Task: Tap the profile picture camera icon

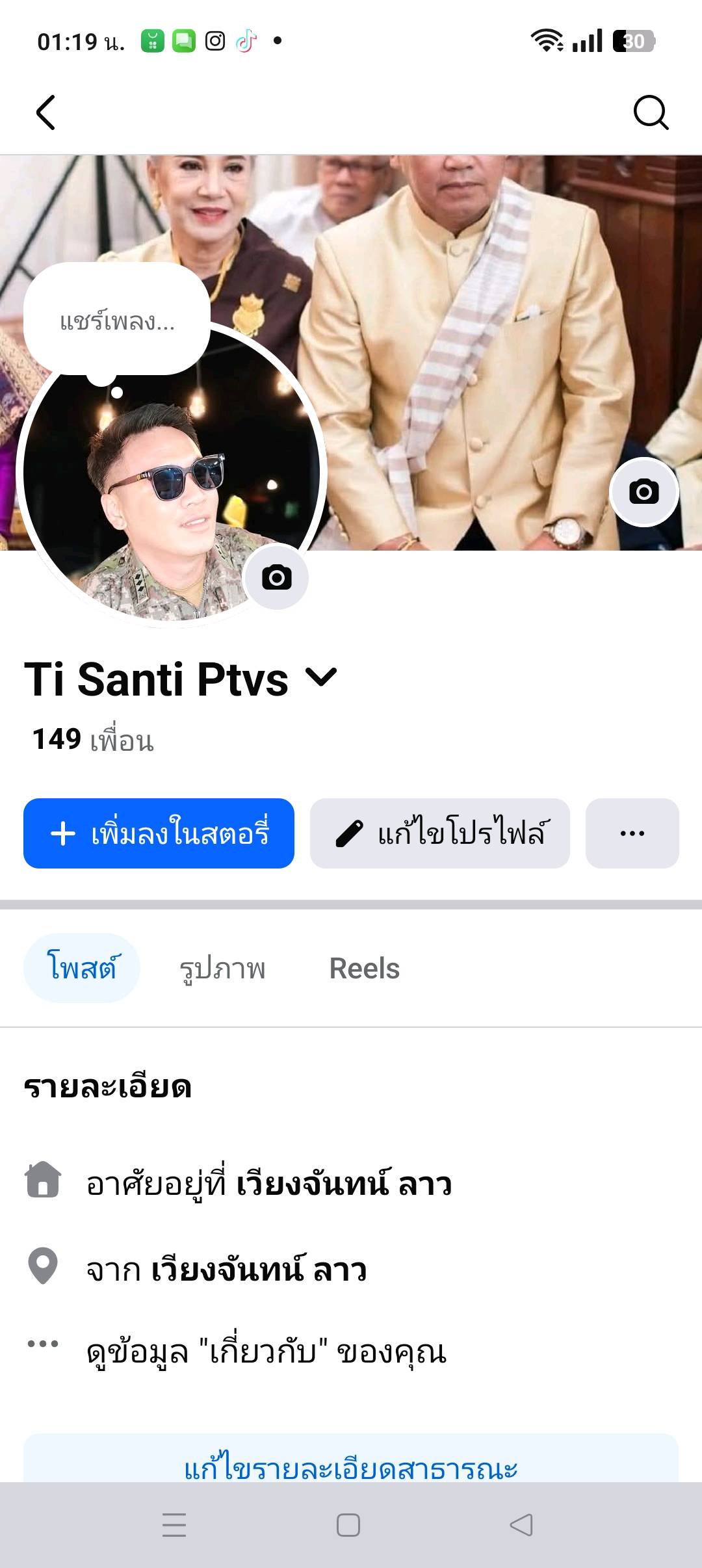Action: coord(276,577)
